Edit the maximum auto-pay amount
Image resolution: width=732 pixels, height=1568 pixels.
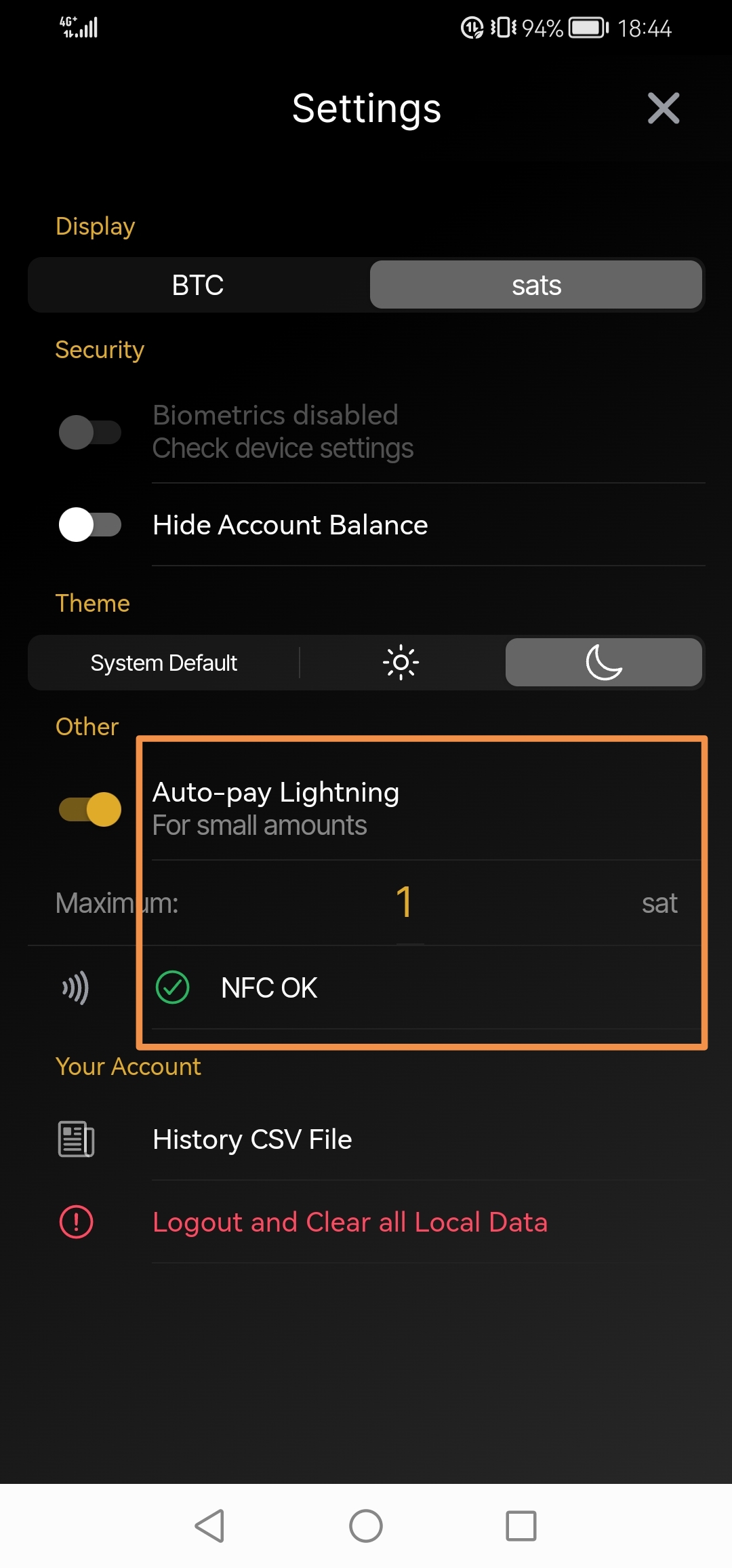pyautogui.click(x=405, y=903)
